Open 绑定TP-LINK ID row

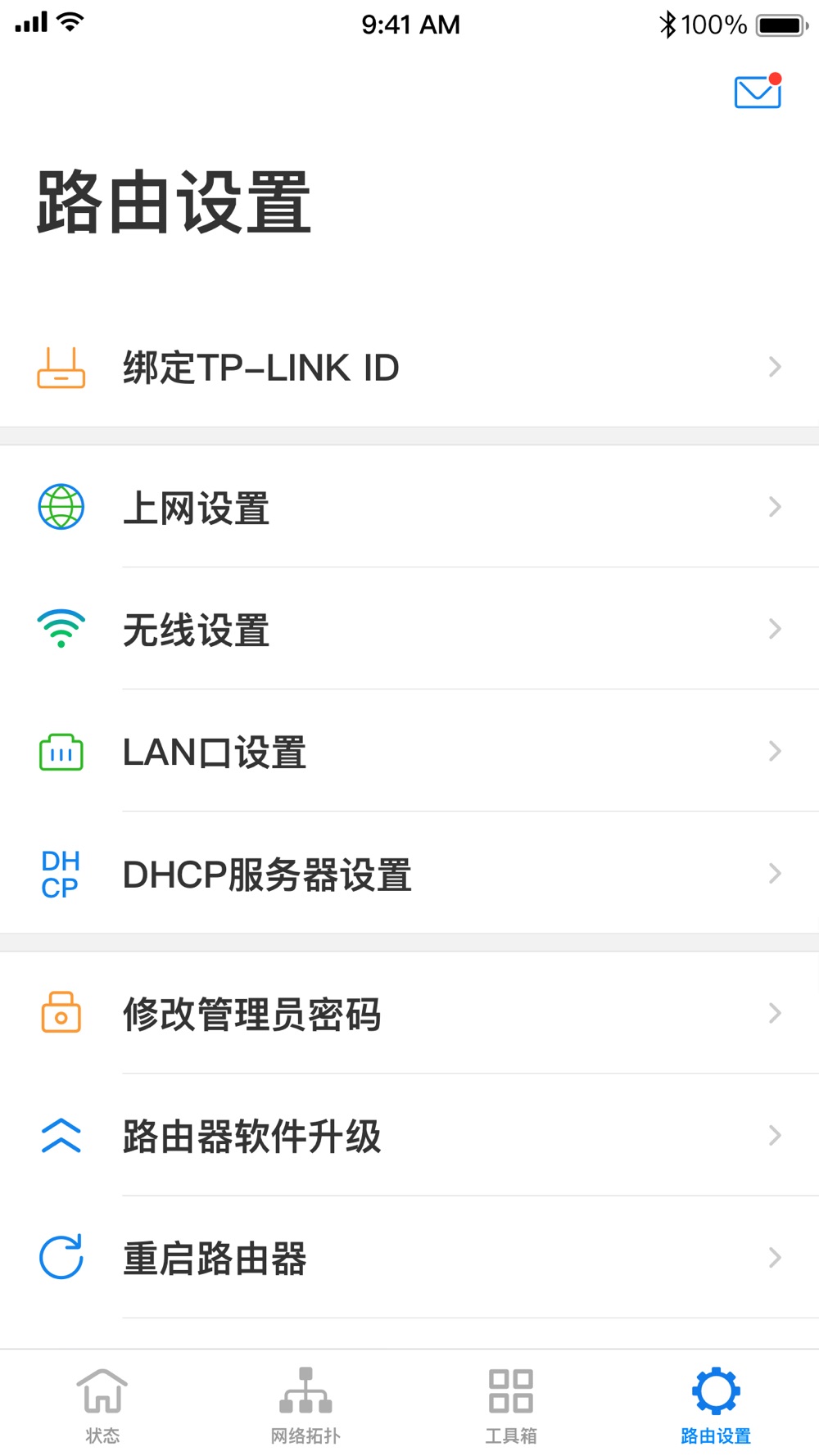pos(409,367)
